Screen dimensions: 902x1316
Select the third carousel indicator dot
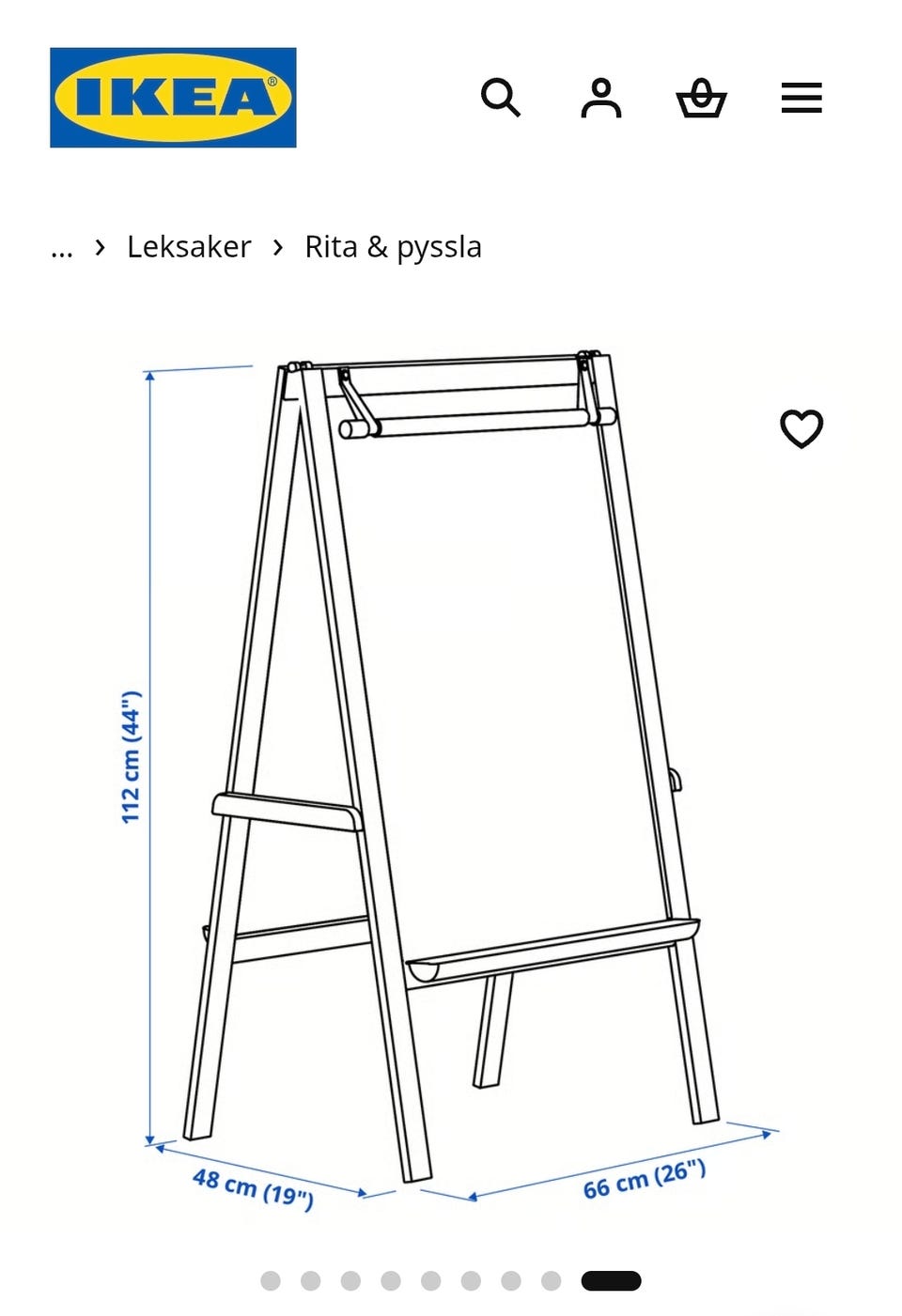tap(351, 1280)
